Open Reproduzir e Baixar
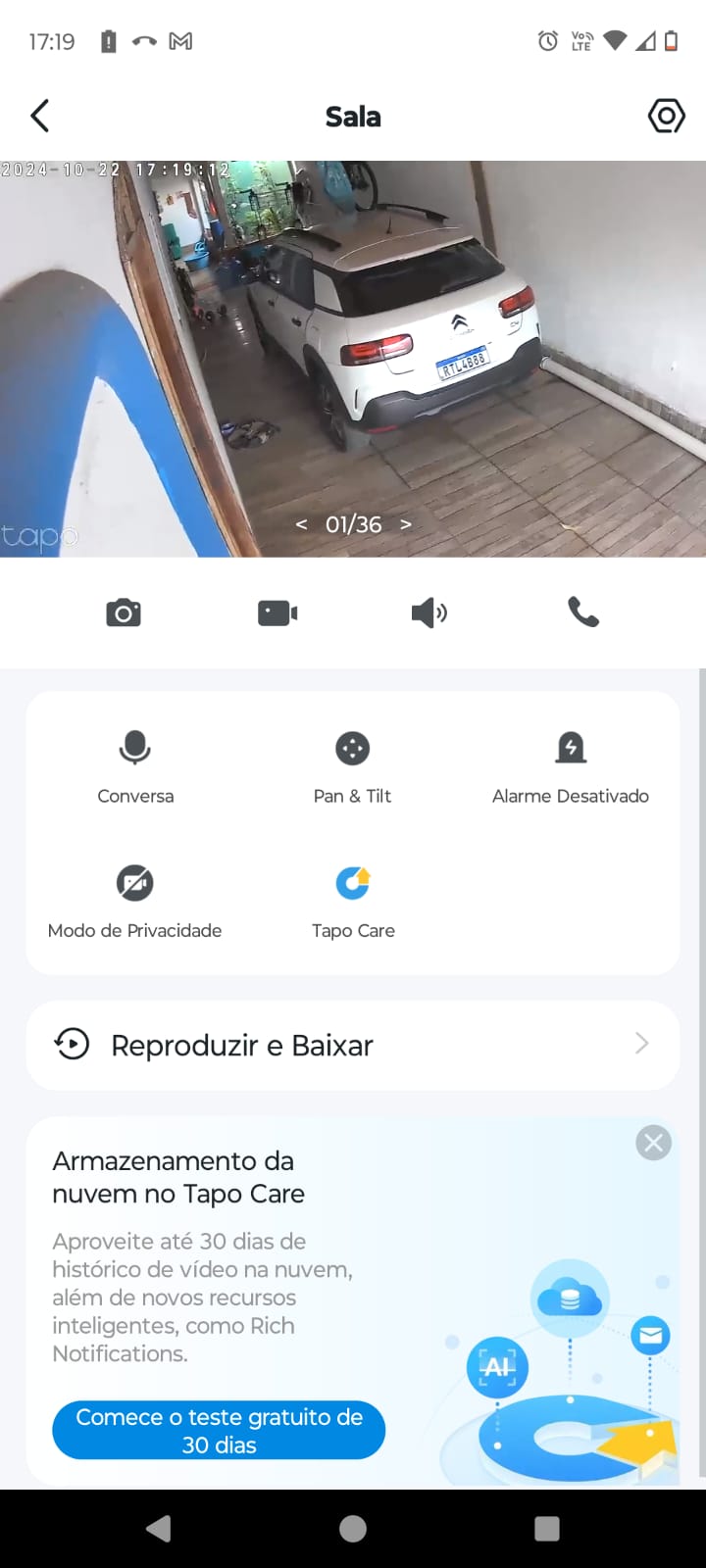 [353, 1045]
